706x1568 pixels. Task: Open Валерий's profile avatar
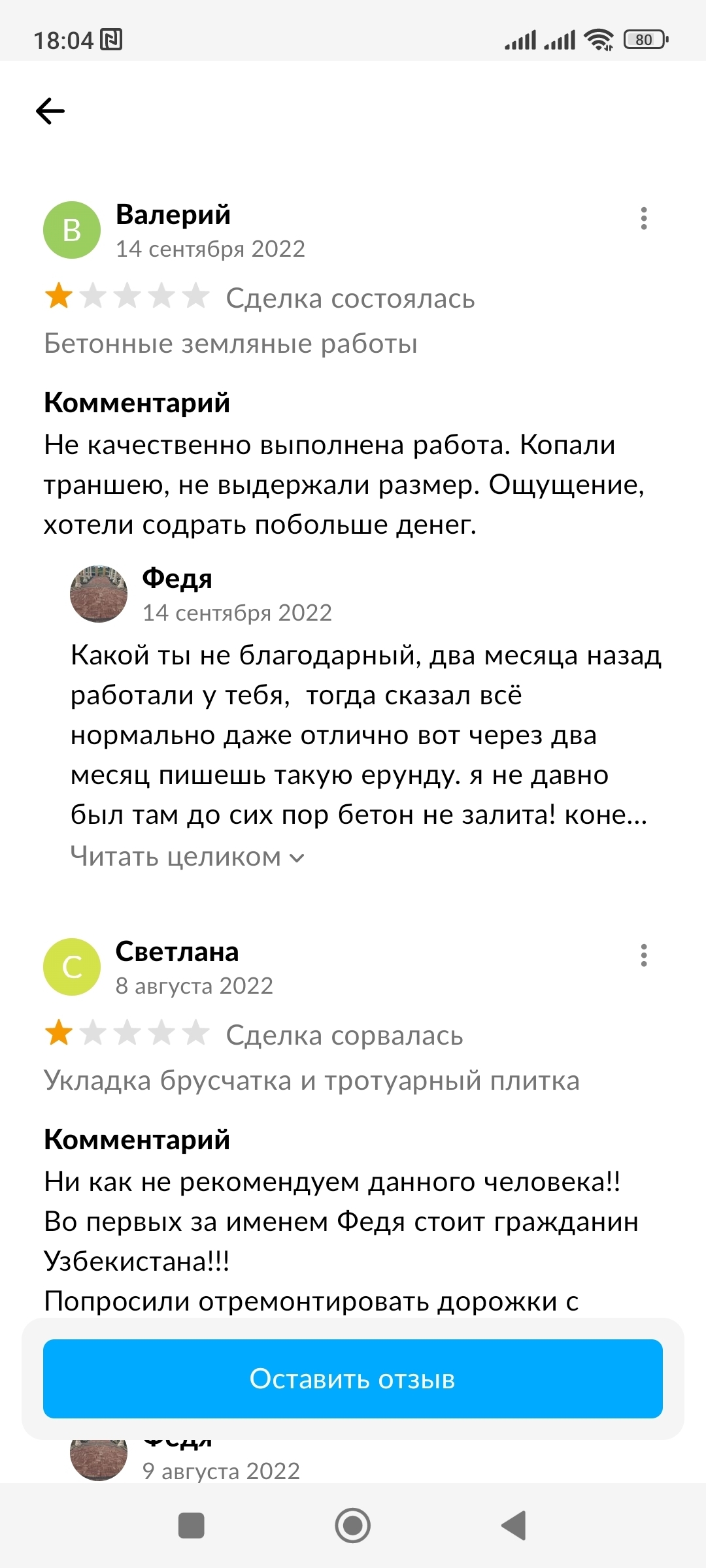point(72,230)
